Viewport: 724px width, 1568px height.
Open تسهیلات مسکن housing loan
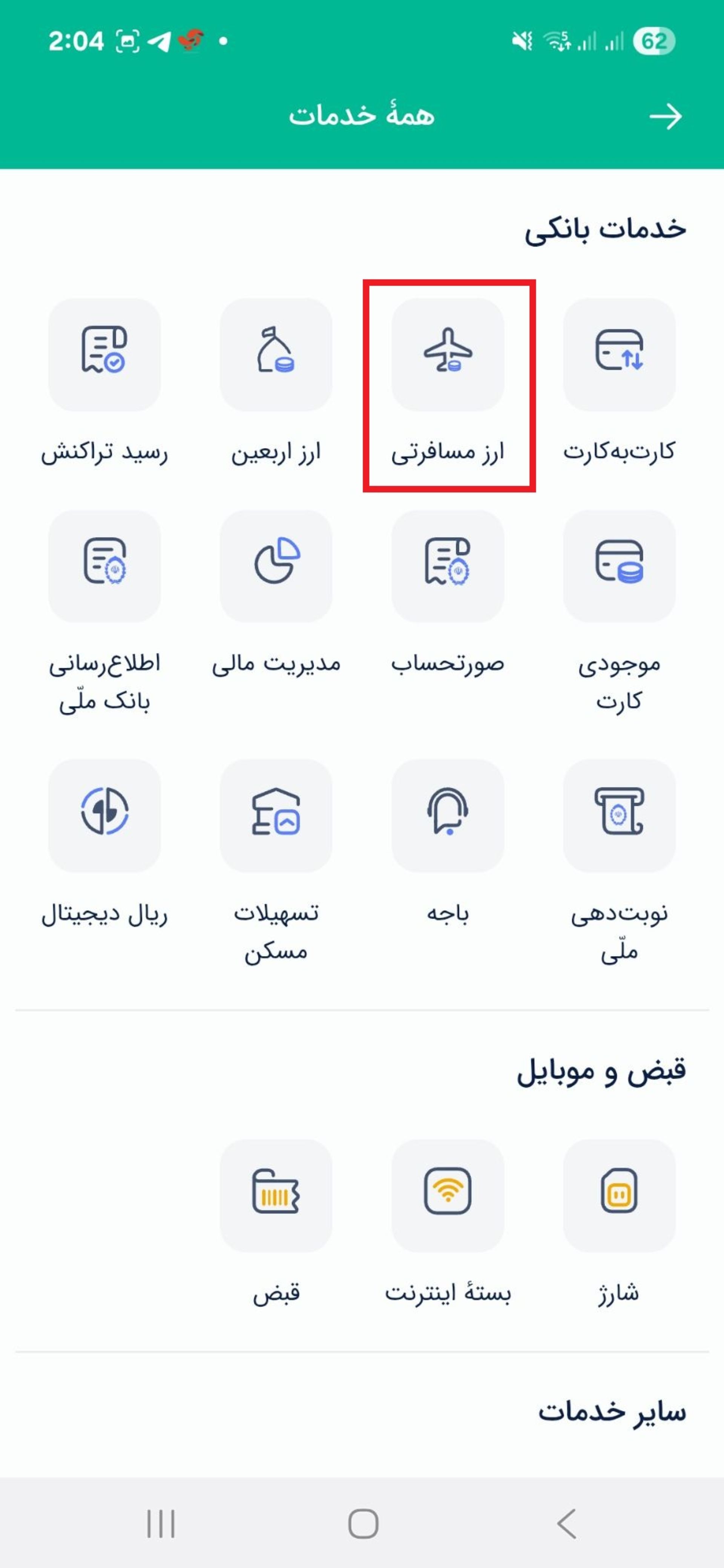tap(276, 815)
